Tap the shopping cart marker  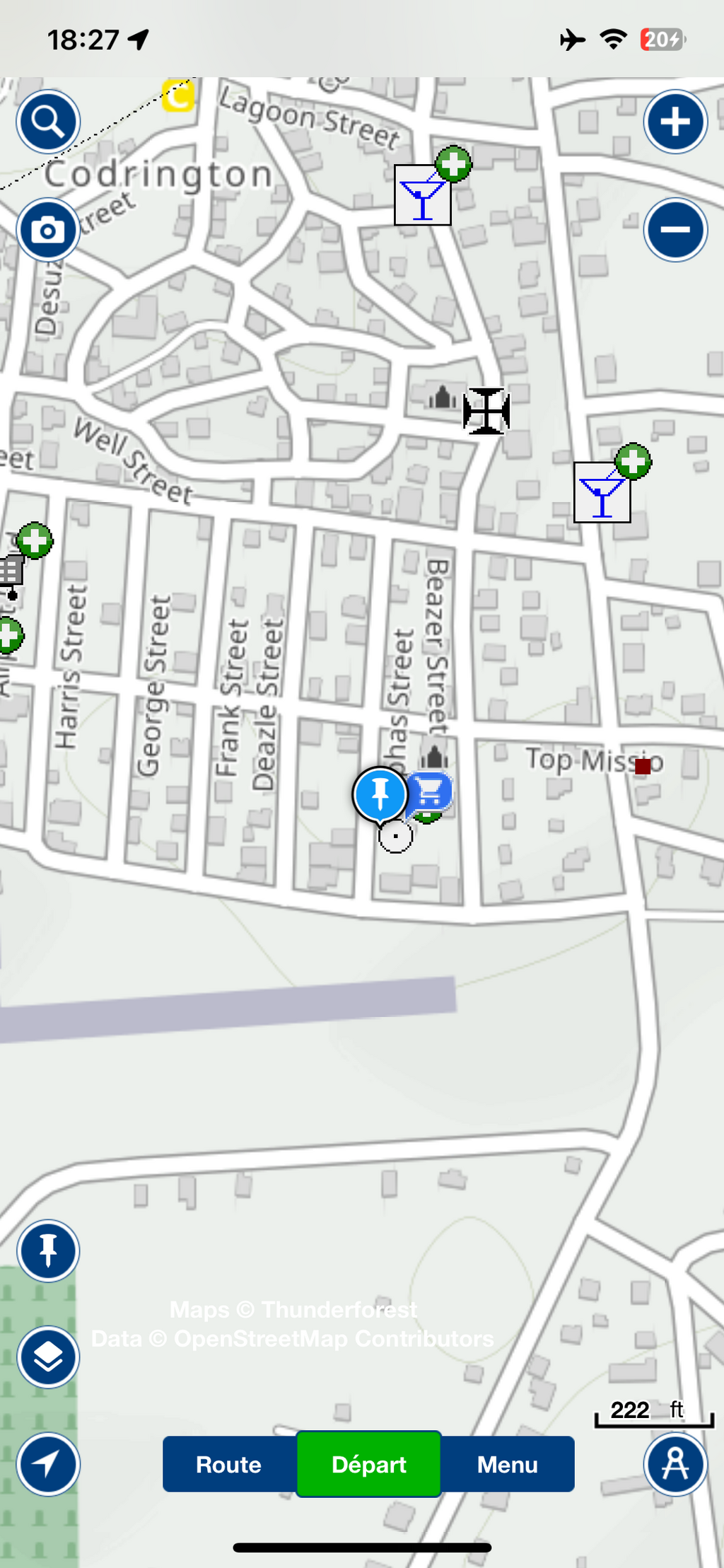click(430, 792)
